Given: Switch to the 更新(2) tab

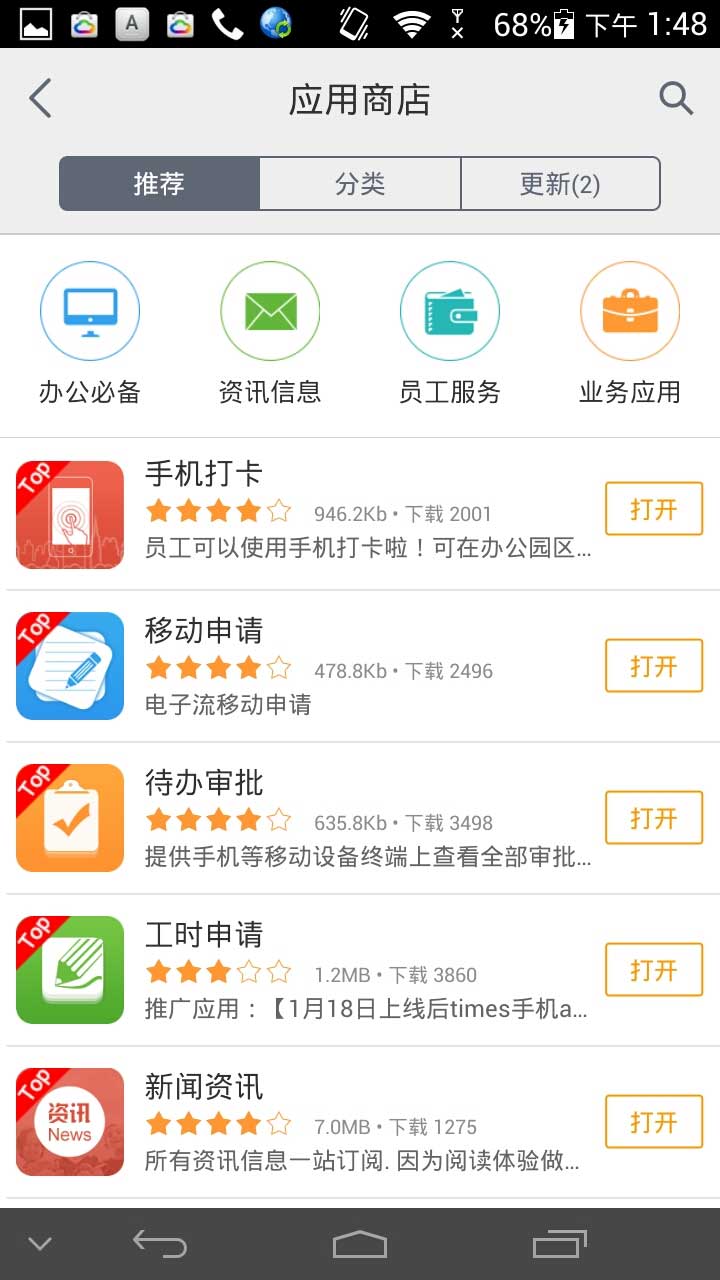Looking at the screenshot, I should (x=560, y=184).
